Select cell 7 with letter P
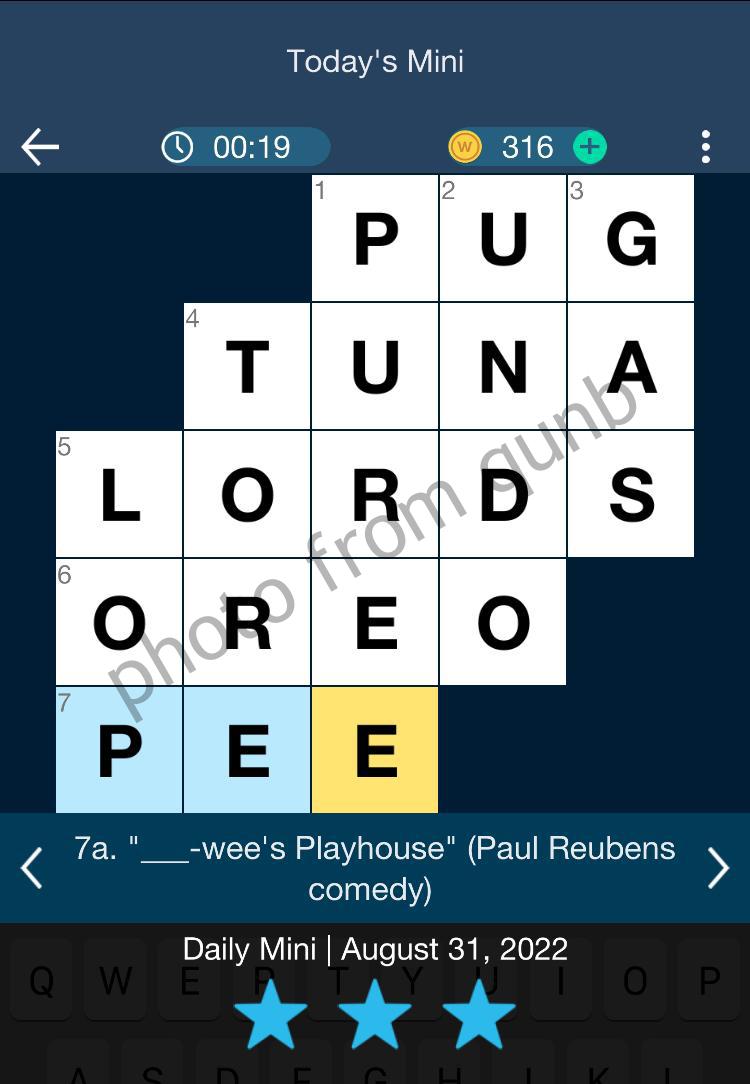This screenshot has height=1084, width=750. (x=119, y=750)
